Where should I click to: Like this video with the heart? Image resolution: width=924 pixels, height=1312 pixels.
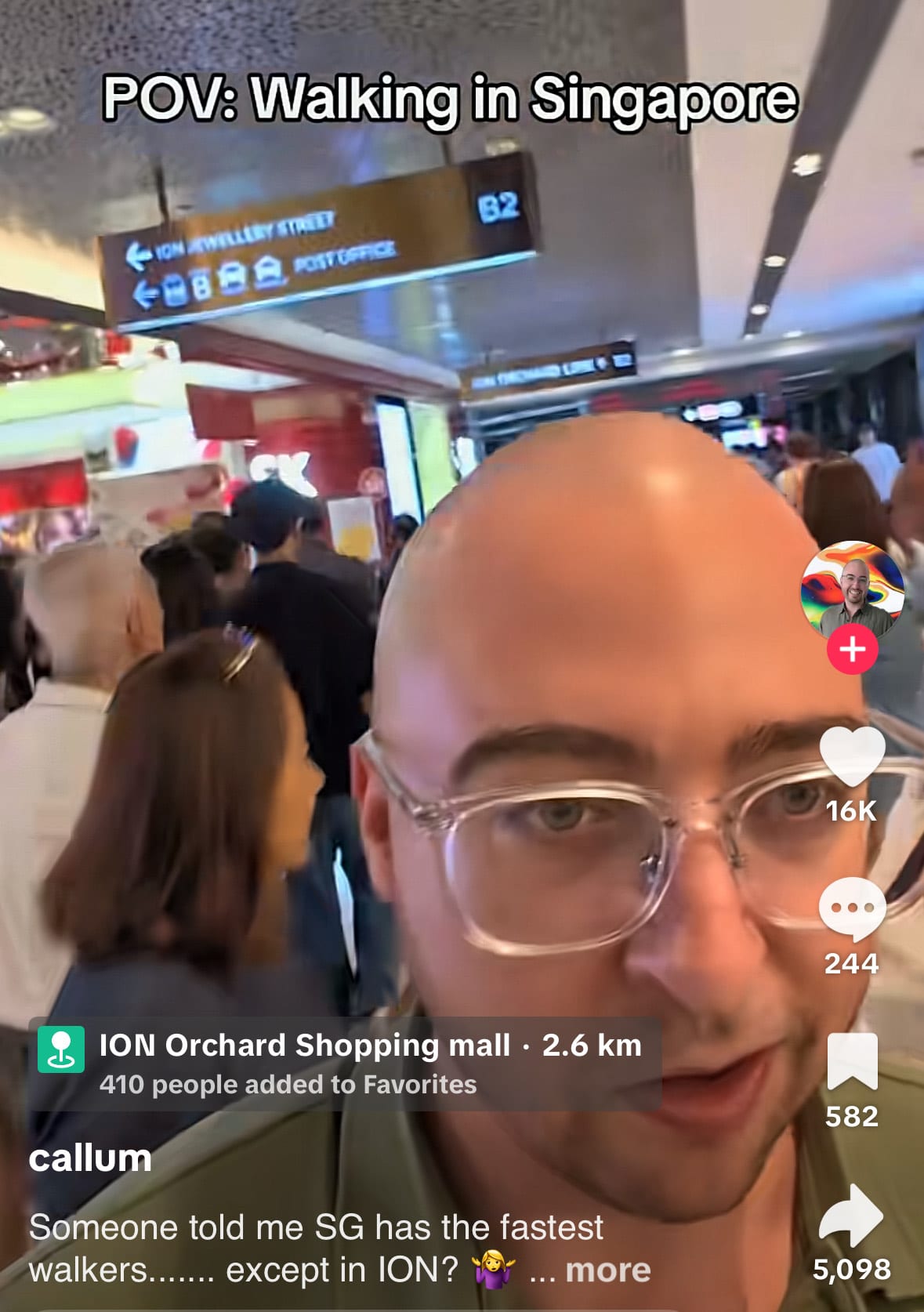pyautogui.click(x=852, y=756)
